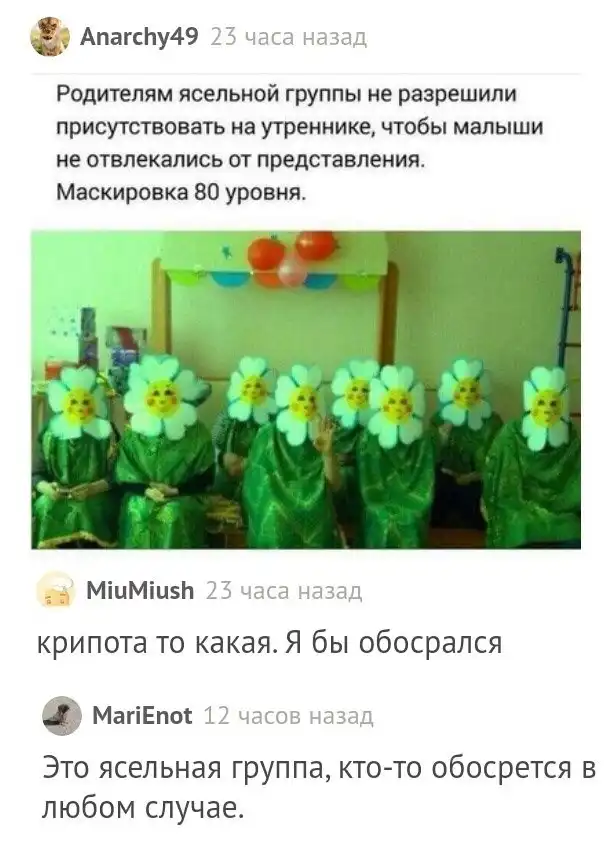Image resolution: width=616 pixels, height=841 pixels.
Task: Open the flower costume image in the comment
Action: click(x=305, y=390)
